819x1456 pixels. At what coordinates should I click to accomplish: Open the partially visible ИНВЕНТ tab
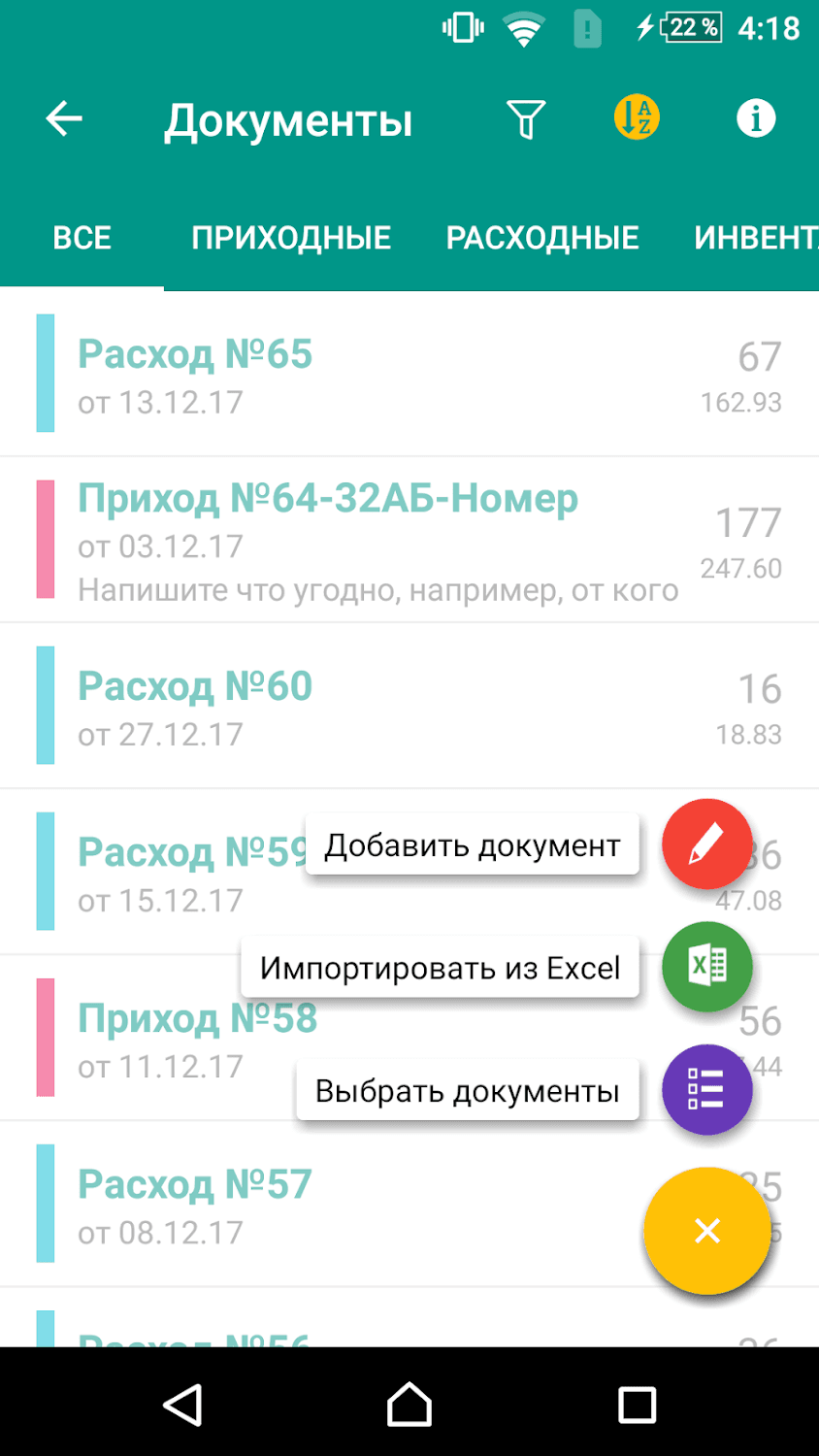[755, 238]
